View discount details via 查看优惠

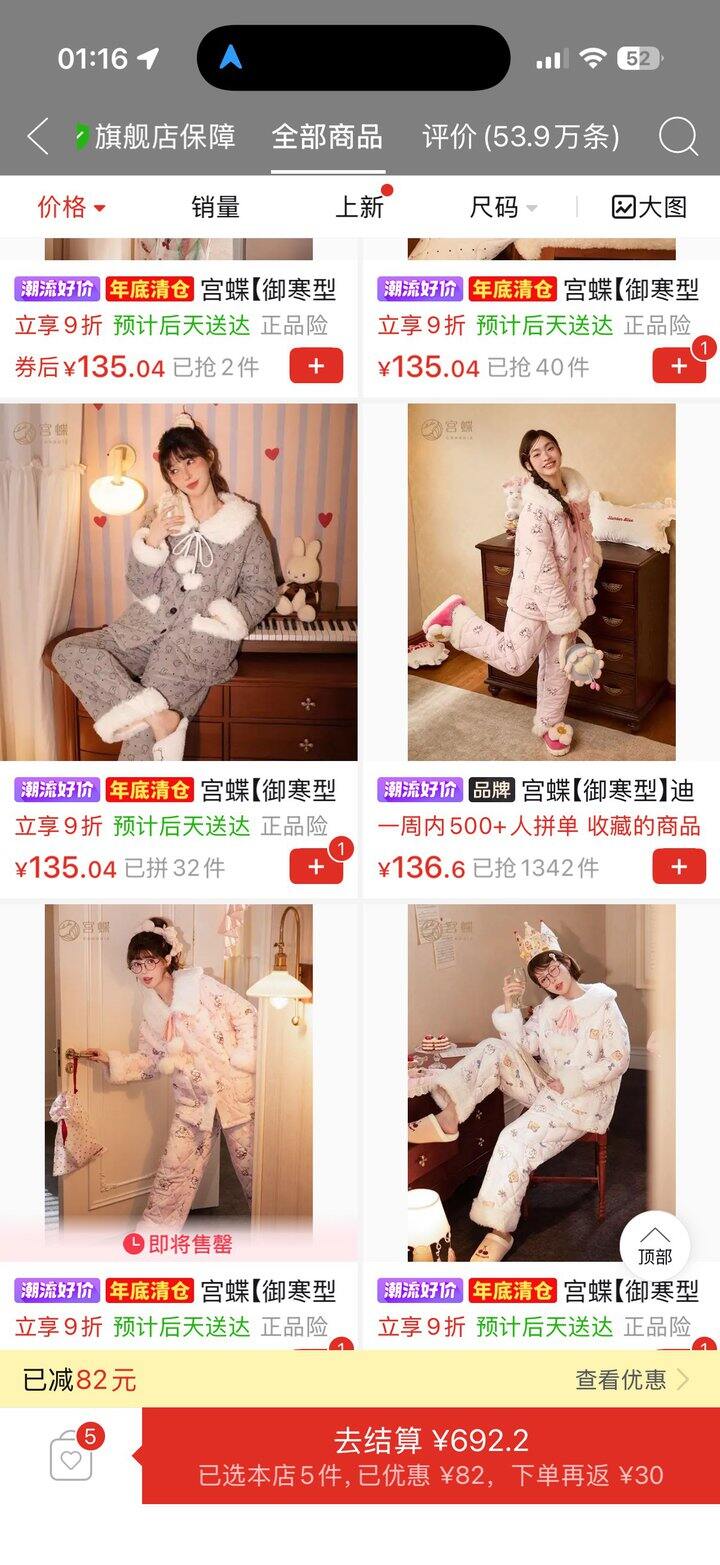coord(632,1380)
